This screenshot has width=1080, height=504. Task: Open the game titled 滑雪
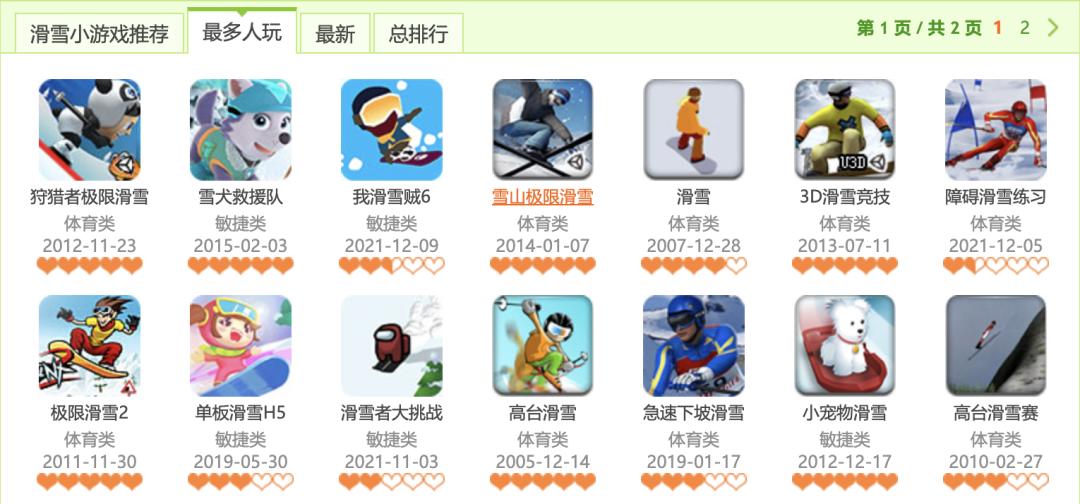point(693,131)
